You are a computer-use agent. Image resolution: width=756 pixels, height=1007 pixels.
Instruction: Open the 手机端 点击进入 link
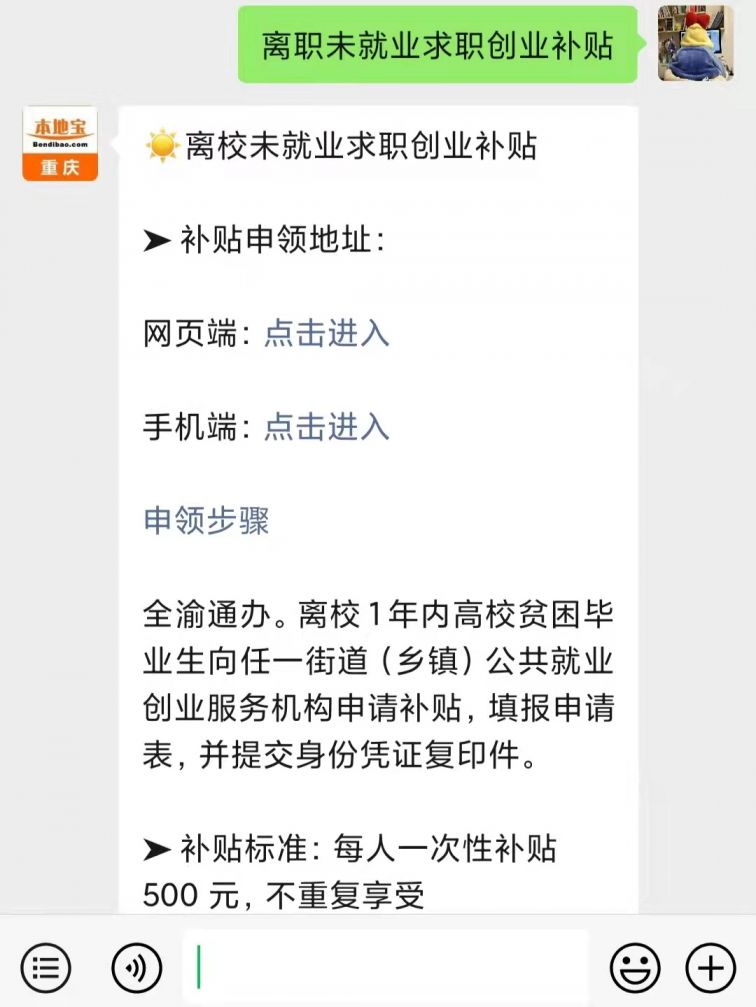(326, 427)
